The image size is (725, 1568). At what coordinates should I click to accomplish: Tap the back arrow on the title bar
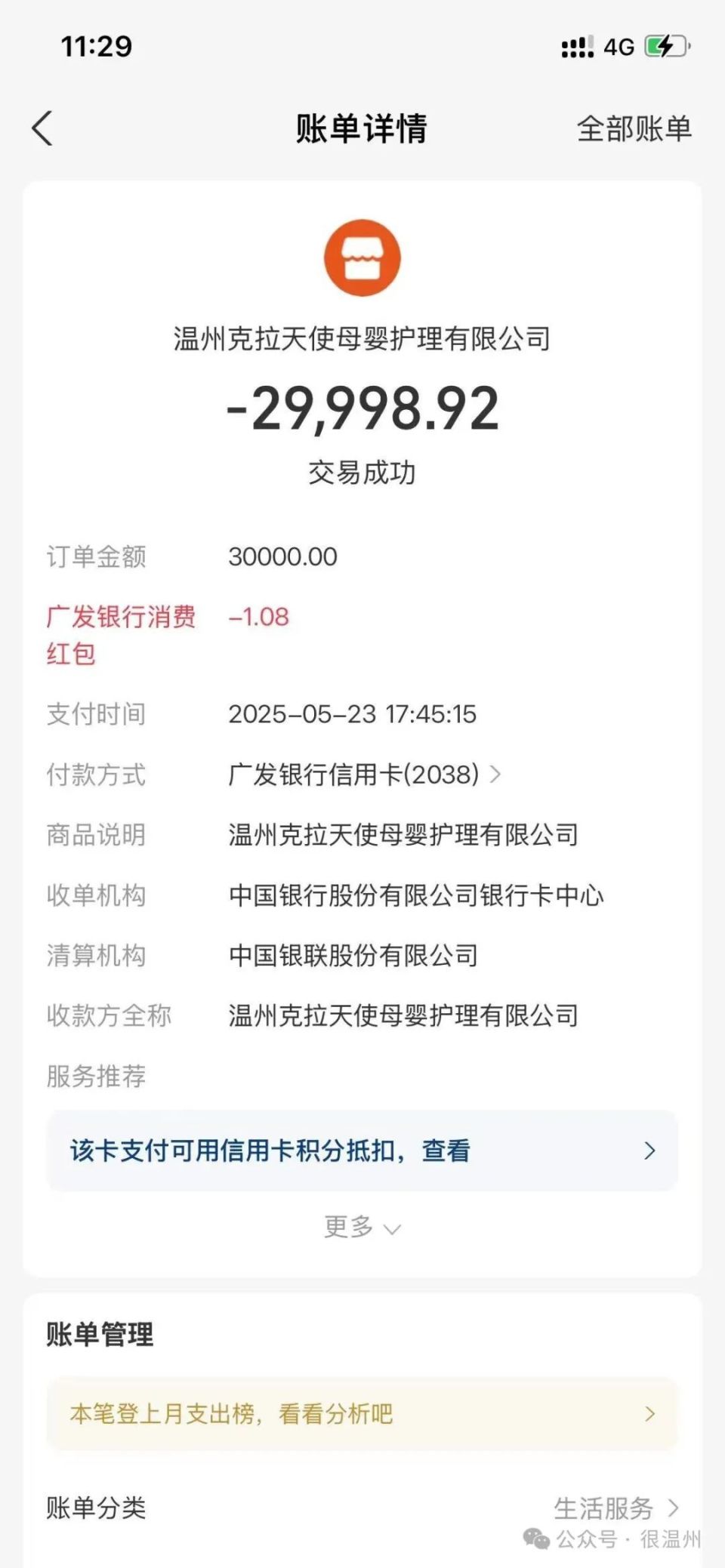pyautogui.click(x=43, y=128)
